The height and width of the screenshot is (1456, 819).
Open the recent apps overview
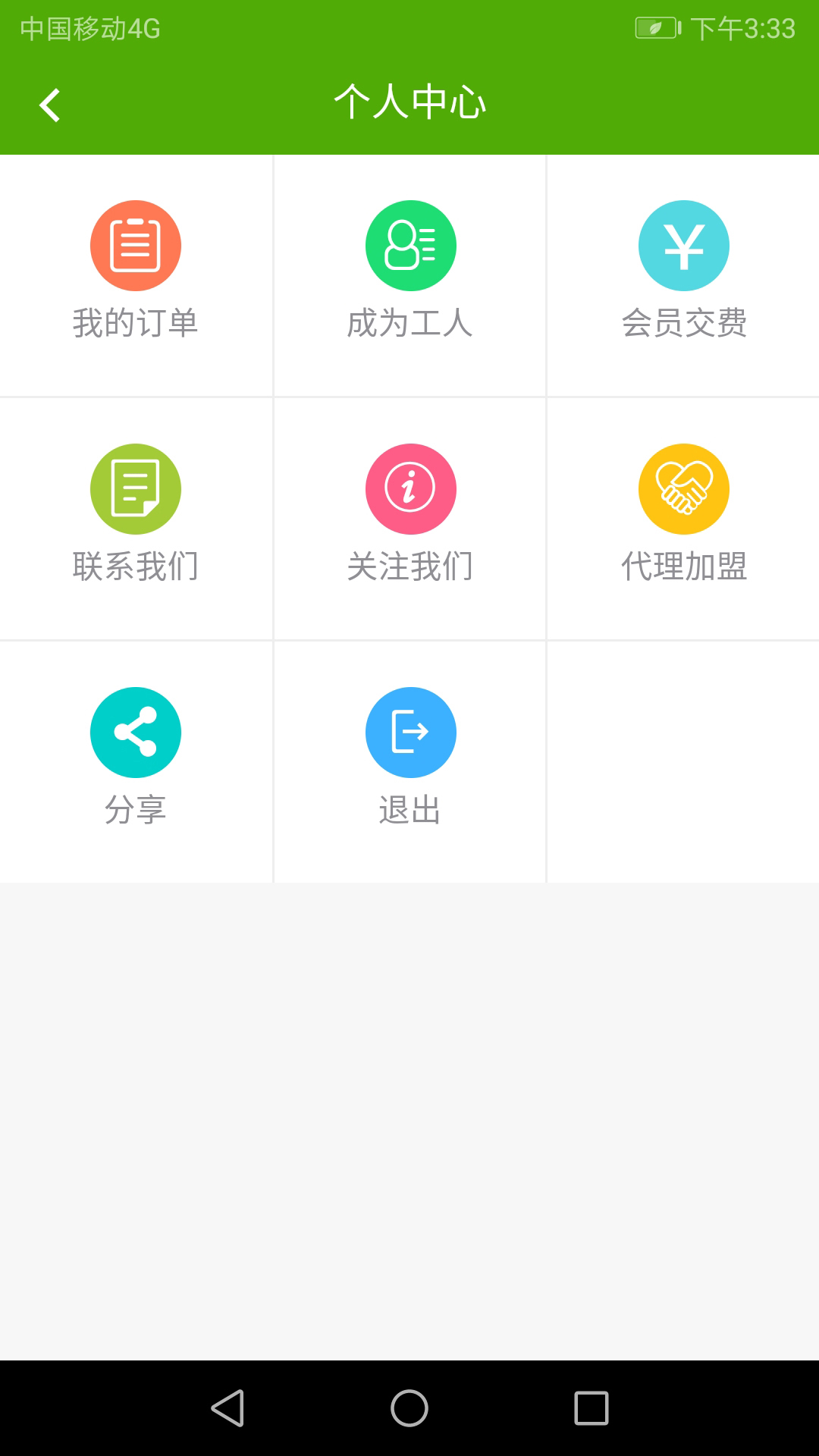click(591, 1408)
